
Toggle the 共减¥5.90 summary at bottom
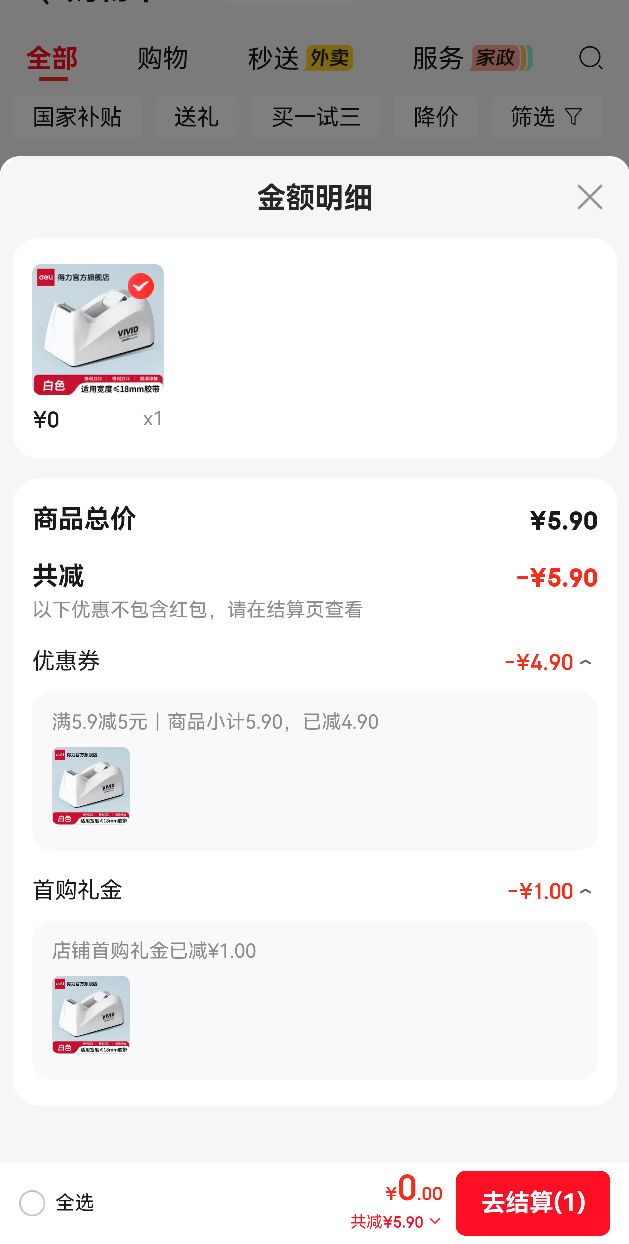[x=396, y=1221]
